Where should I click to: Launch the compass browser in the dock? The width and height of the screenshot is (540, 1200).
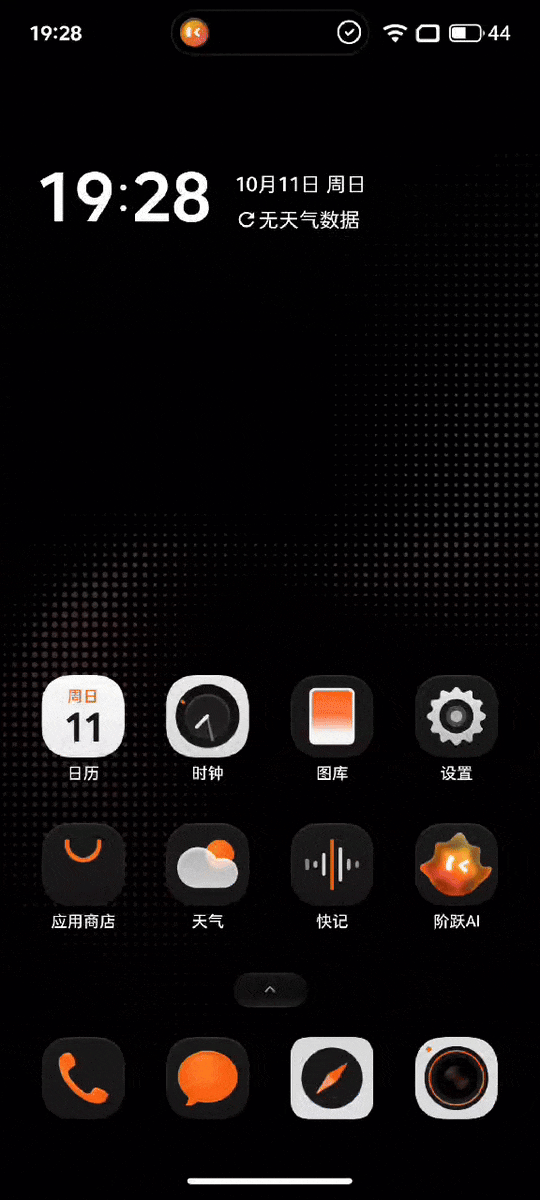pos(332,1078)
